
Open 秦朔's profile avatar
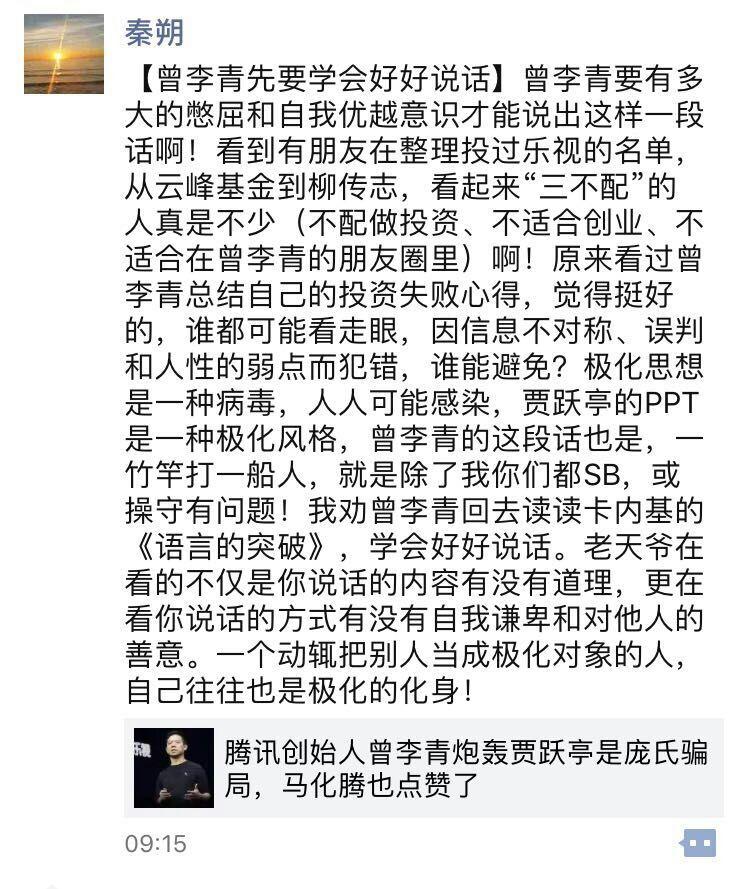click(63, 54)
